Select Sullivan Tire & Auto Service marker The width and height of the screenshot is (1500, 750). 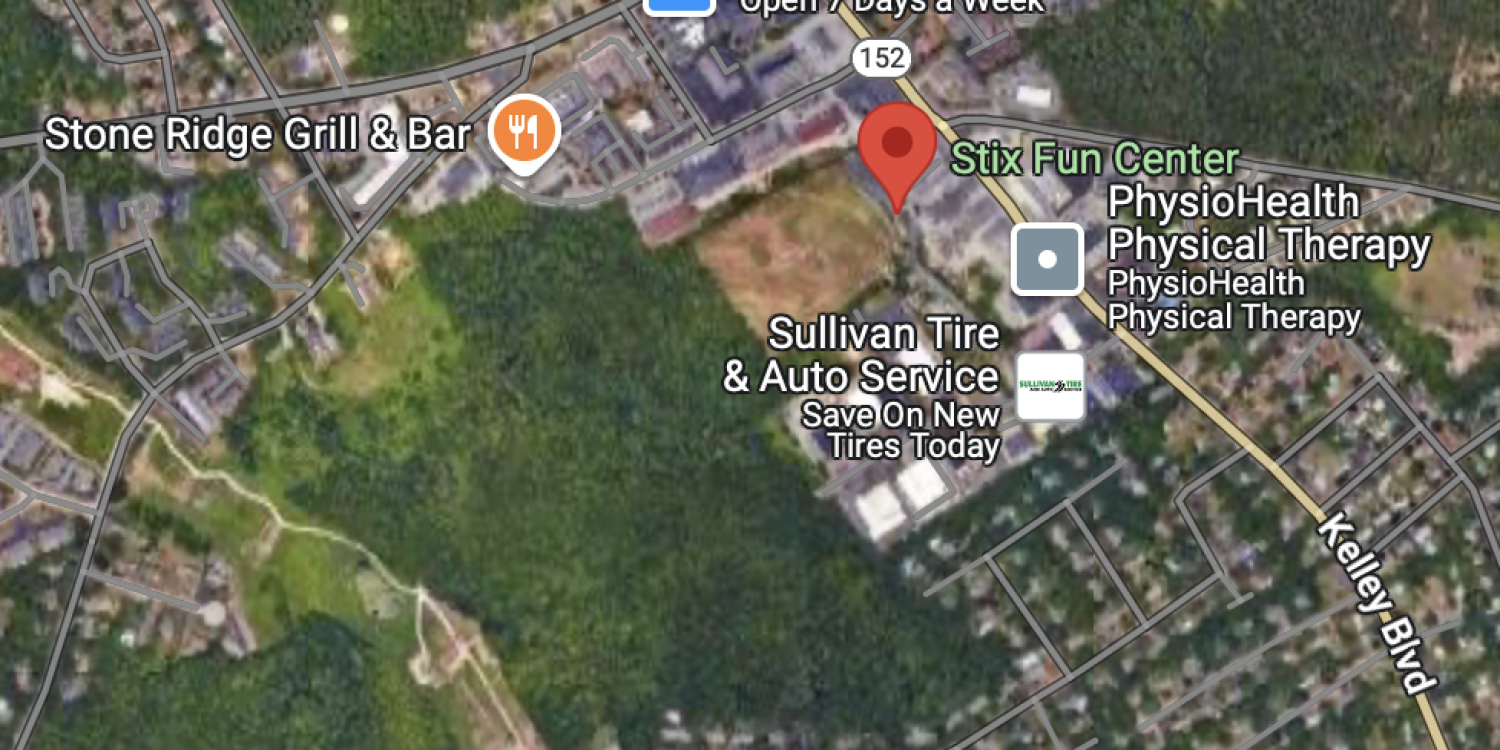pyautogui.click(x=1050, y=386)
